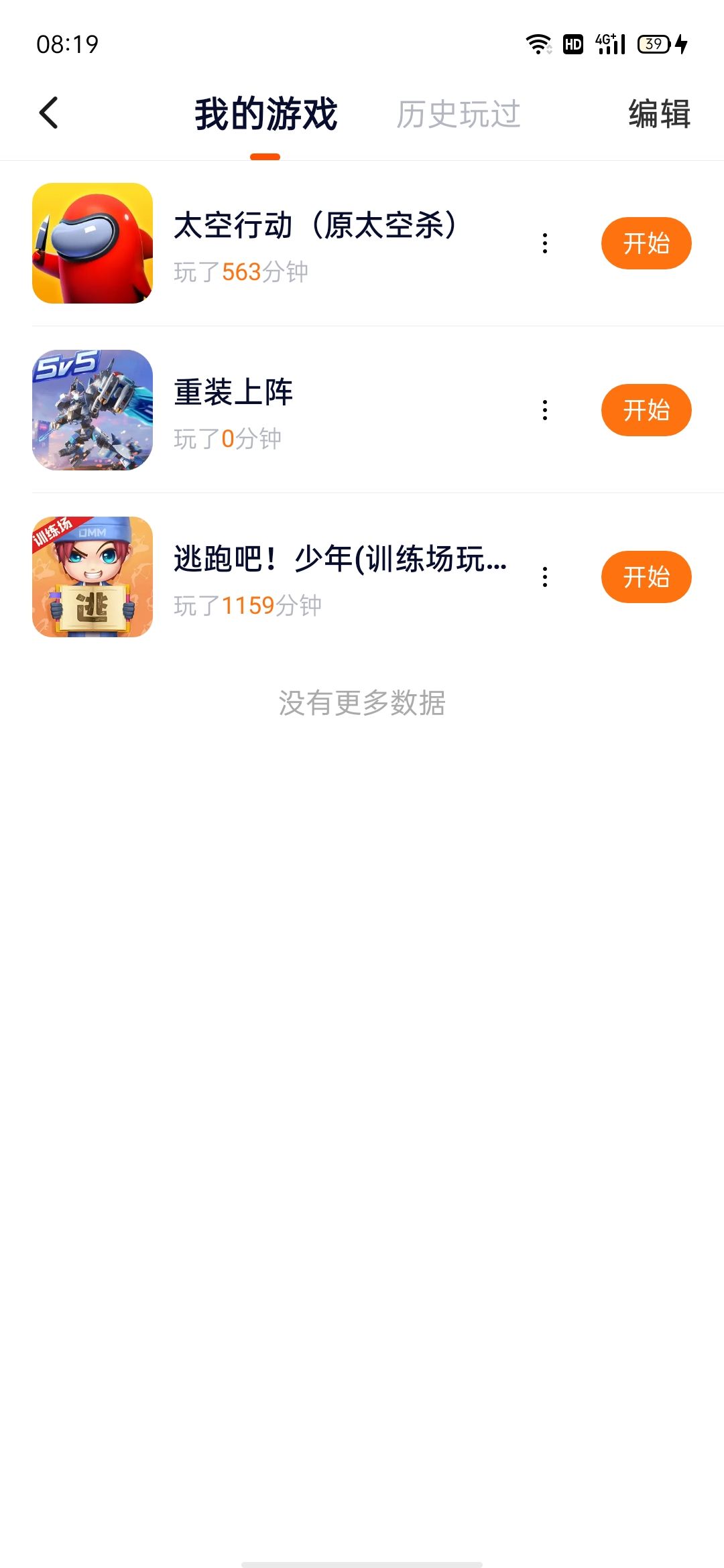Select the 我的游戏 tab
This screenshot has width=724, height=1568.
click(265, 114)
